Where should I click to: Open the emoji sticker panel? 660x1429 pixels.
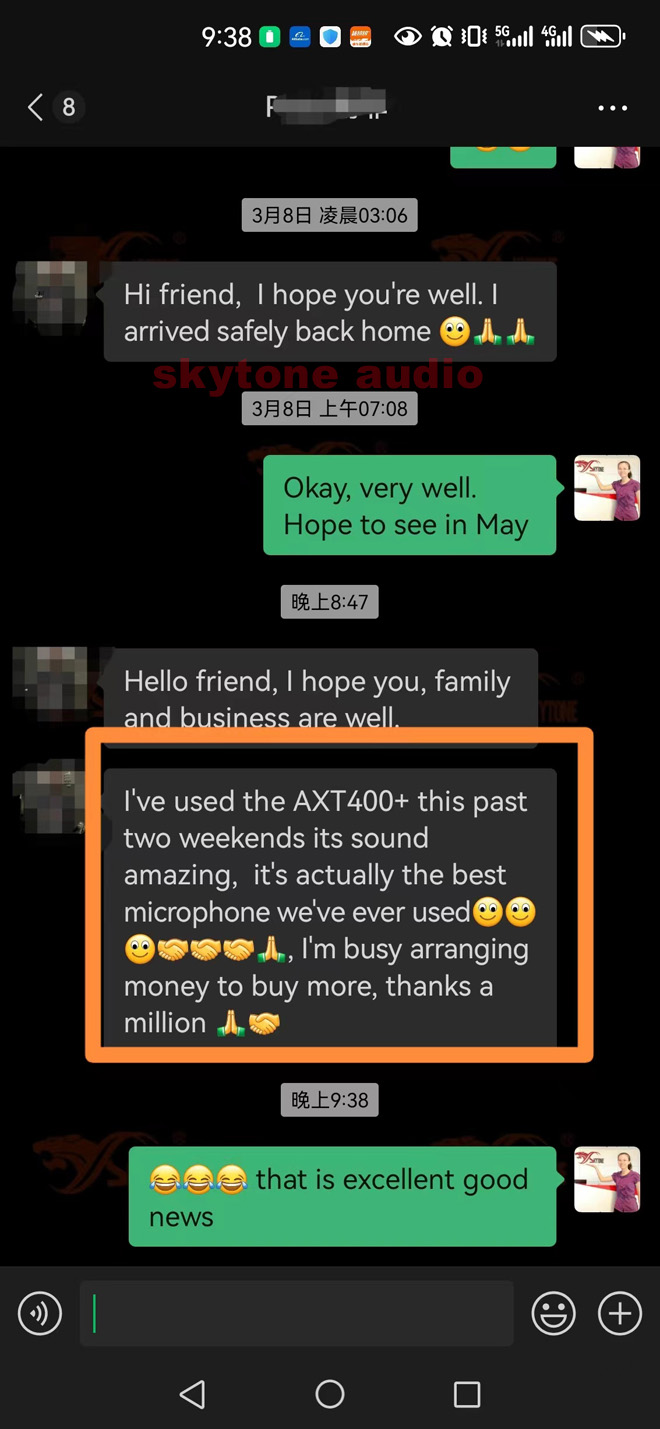click(553, 1313)
